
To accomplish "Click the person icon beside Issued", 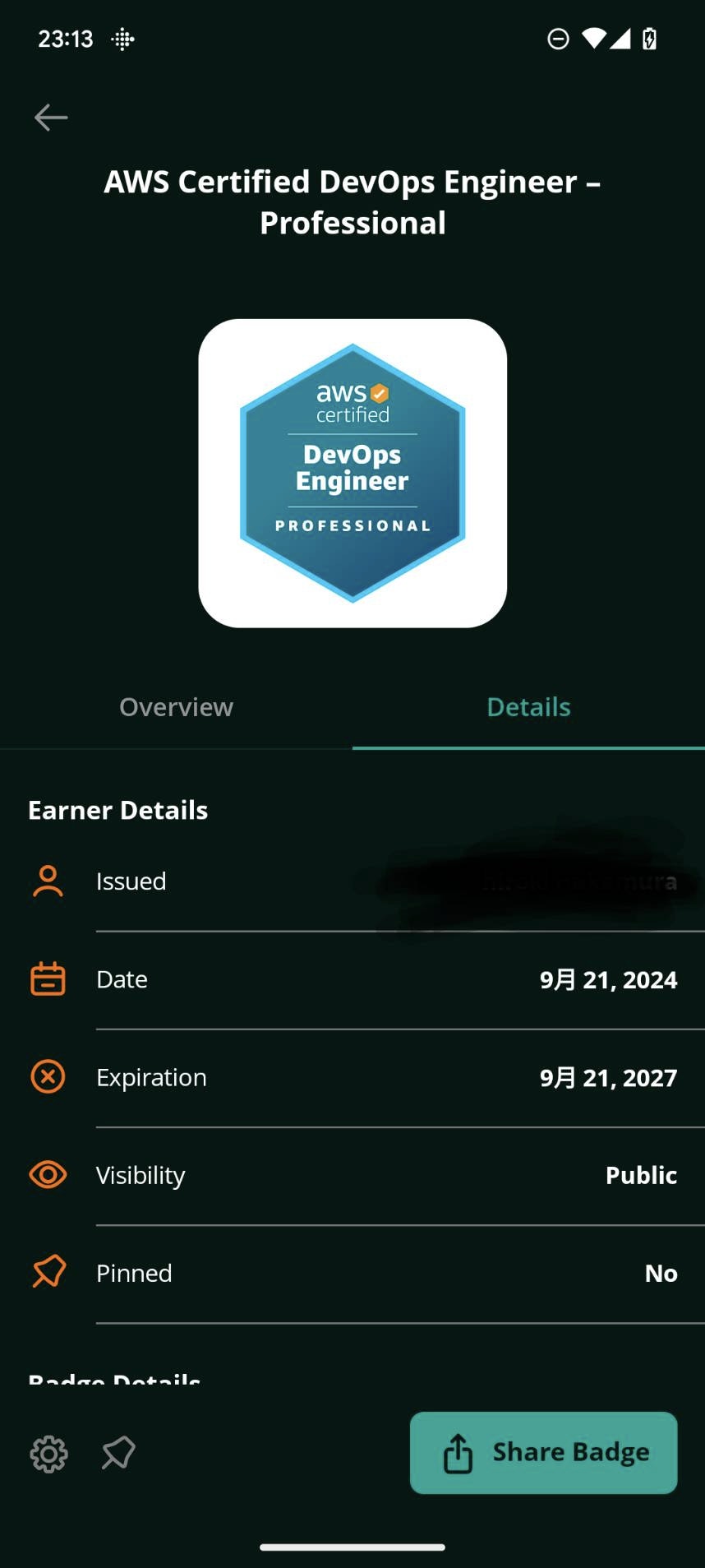I will click(x=48, y=881).
